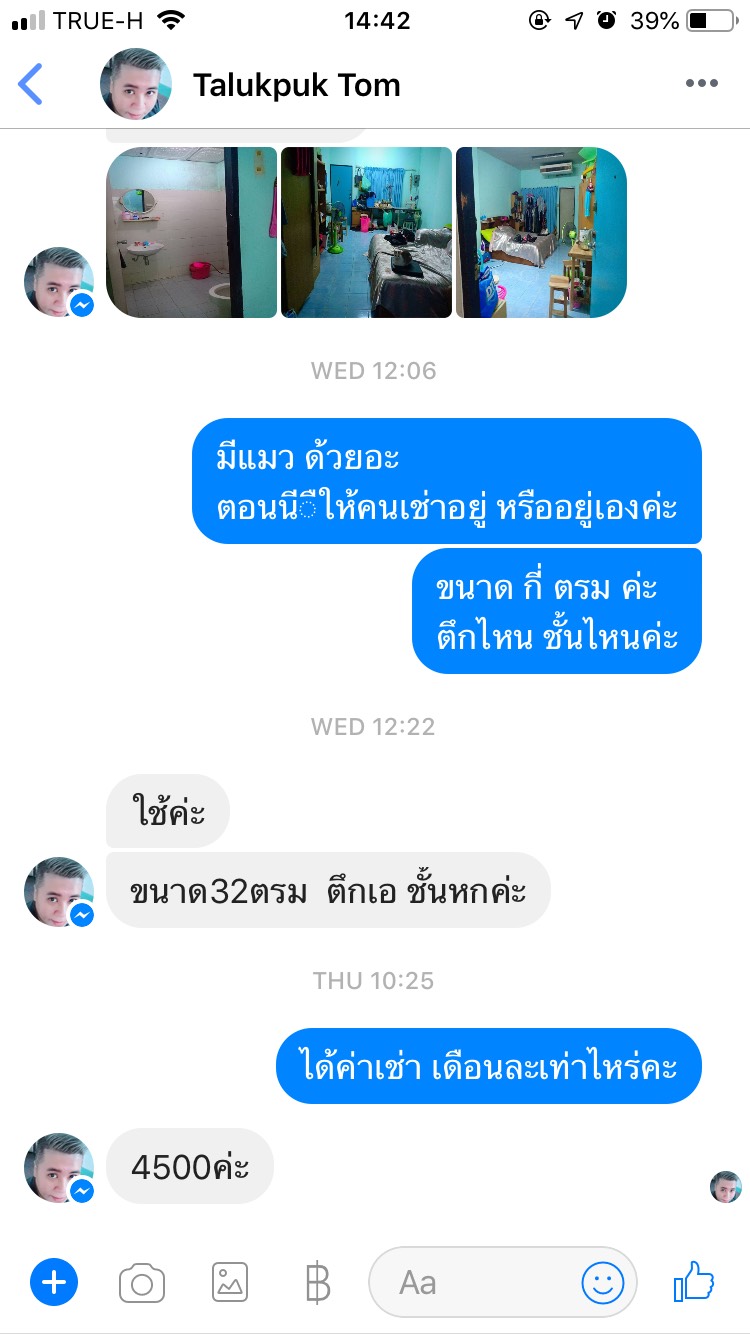The height and width of the screenshot is (1334, 750).
Task: Send a thumbs-up like
Action: [x=694, y=1280]
